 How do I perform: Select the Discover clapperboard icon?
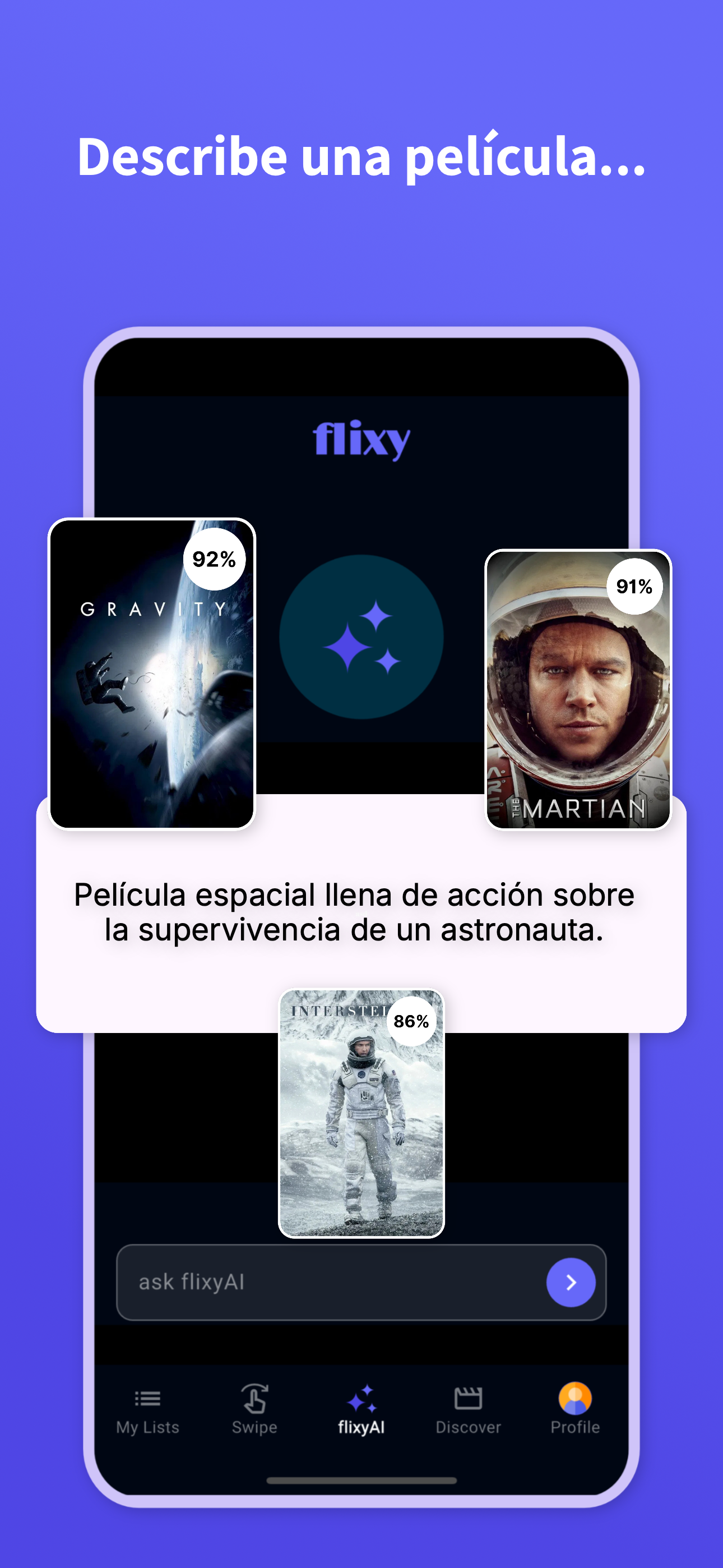pyautogui.click(x=467, y=1396)
